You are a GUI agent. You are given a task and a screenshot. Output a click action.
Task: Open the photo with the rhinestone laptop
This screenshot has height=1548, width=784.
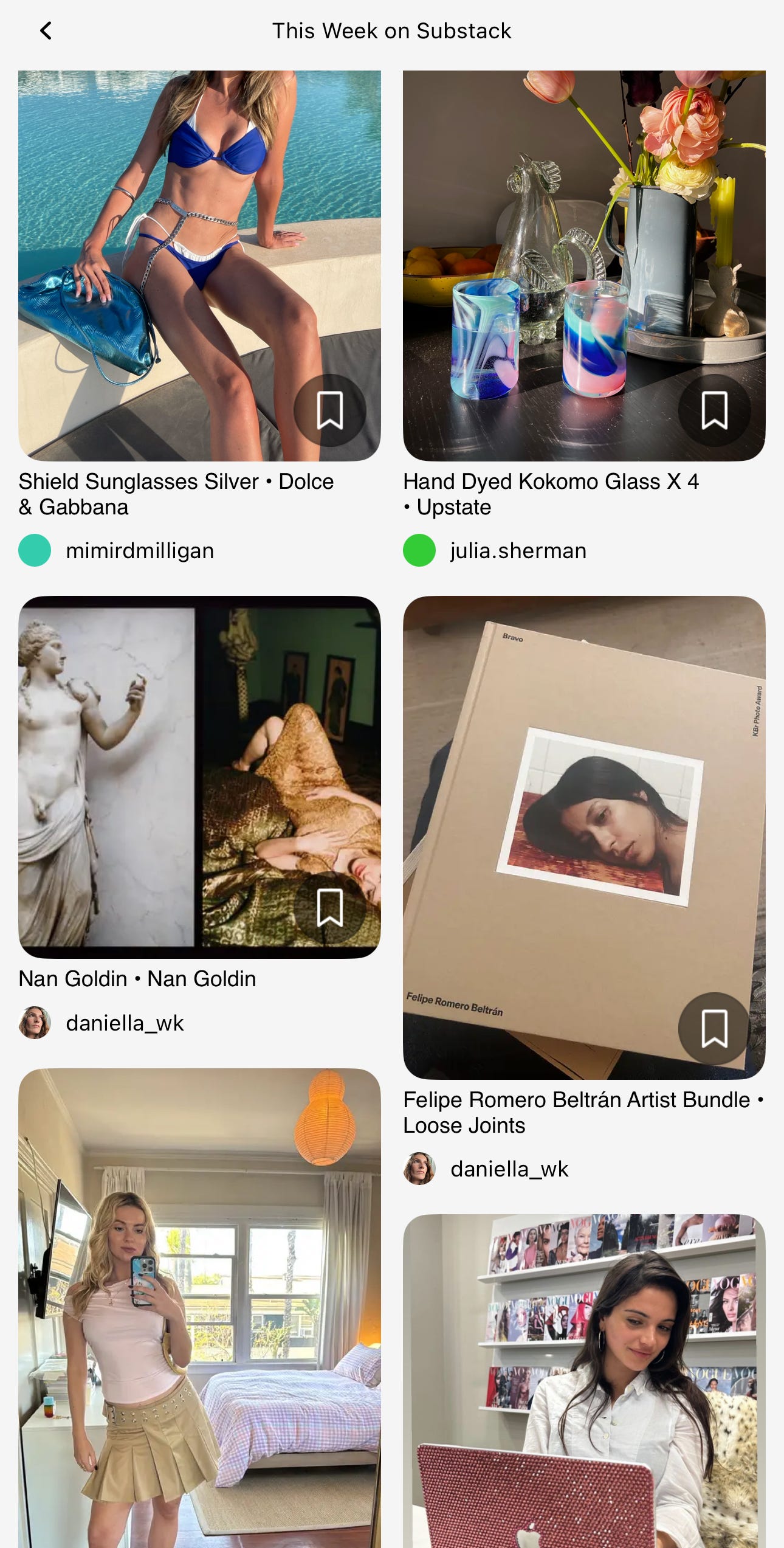584,1381
